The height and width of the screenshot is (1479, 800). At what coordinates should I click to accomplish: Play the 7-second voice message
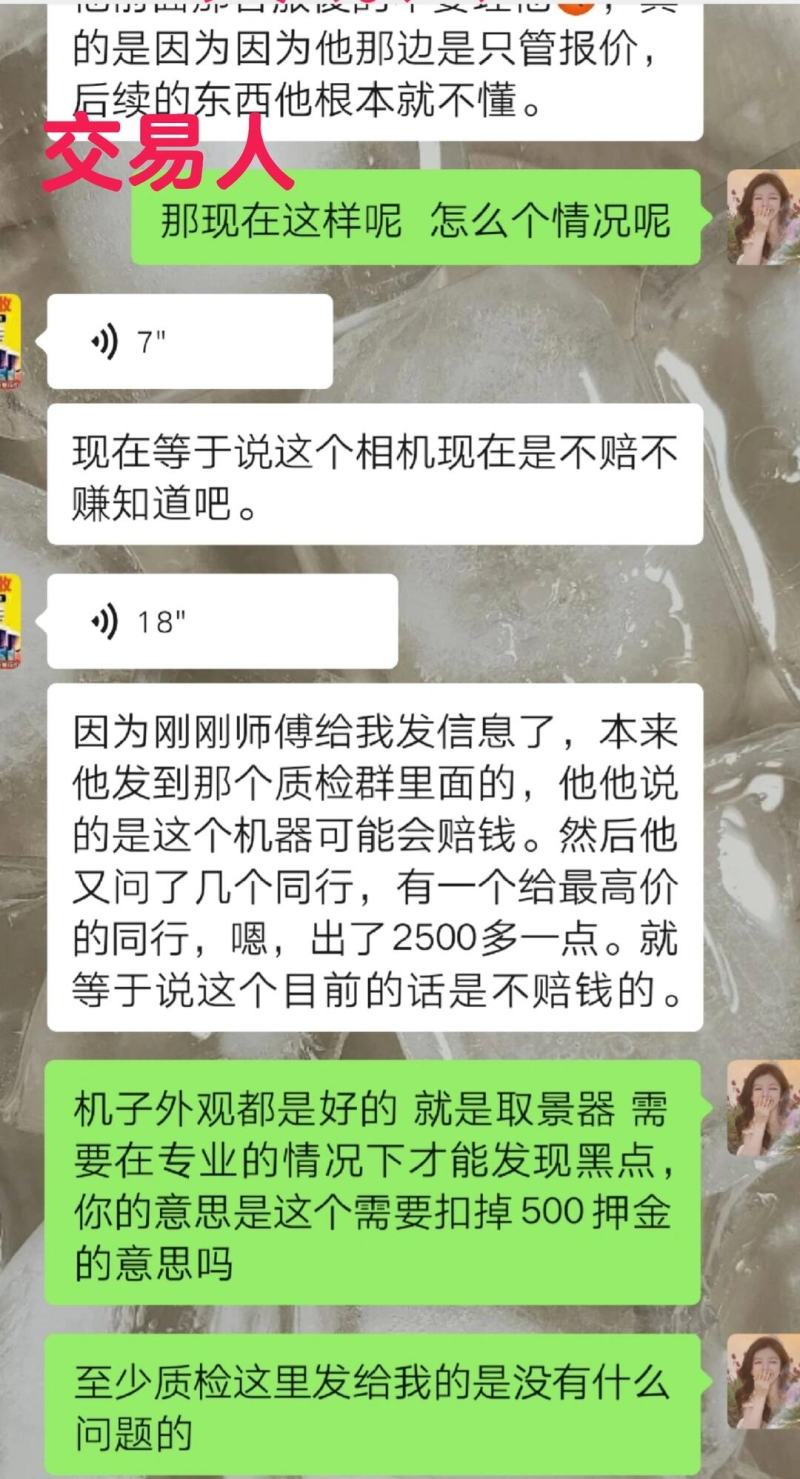point(189,342)
